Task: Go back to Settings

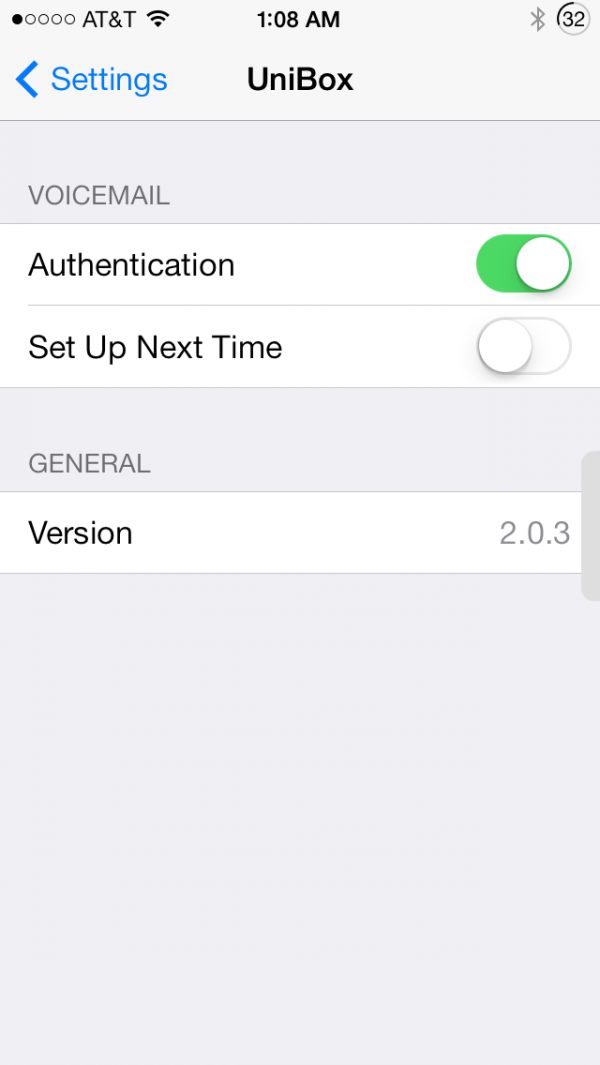Action: click(91, 79)
